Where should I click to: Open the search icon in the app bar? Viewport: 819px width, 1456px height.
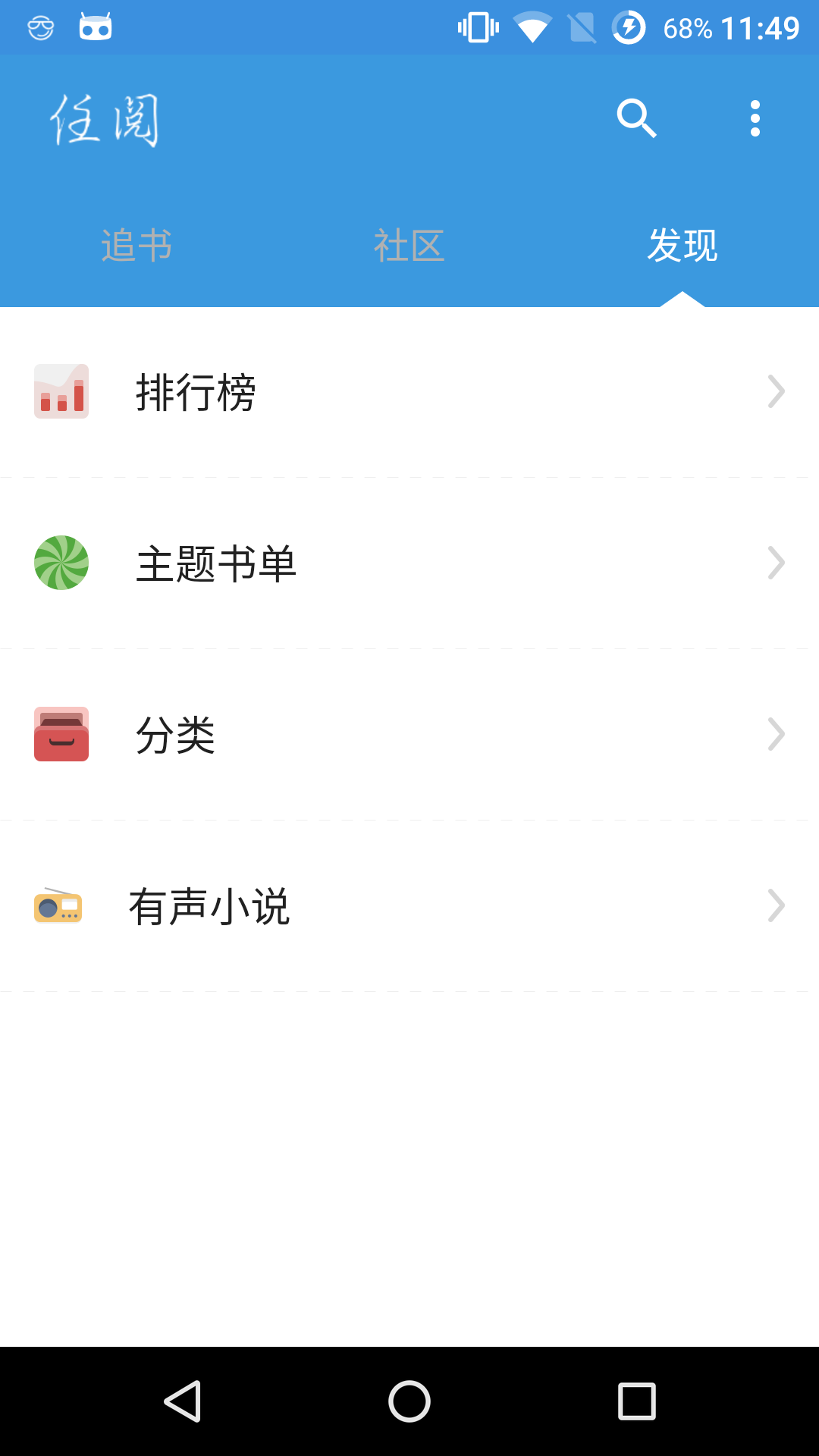click(x=636, y=118)
